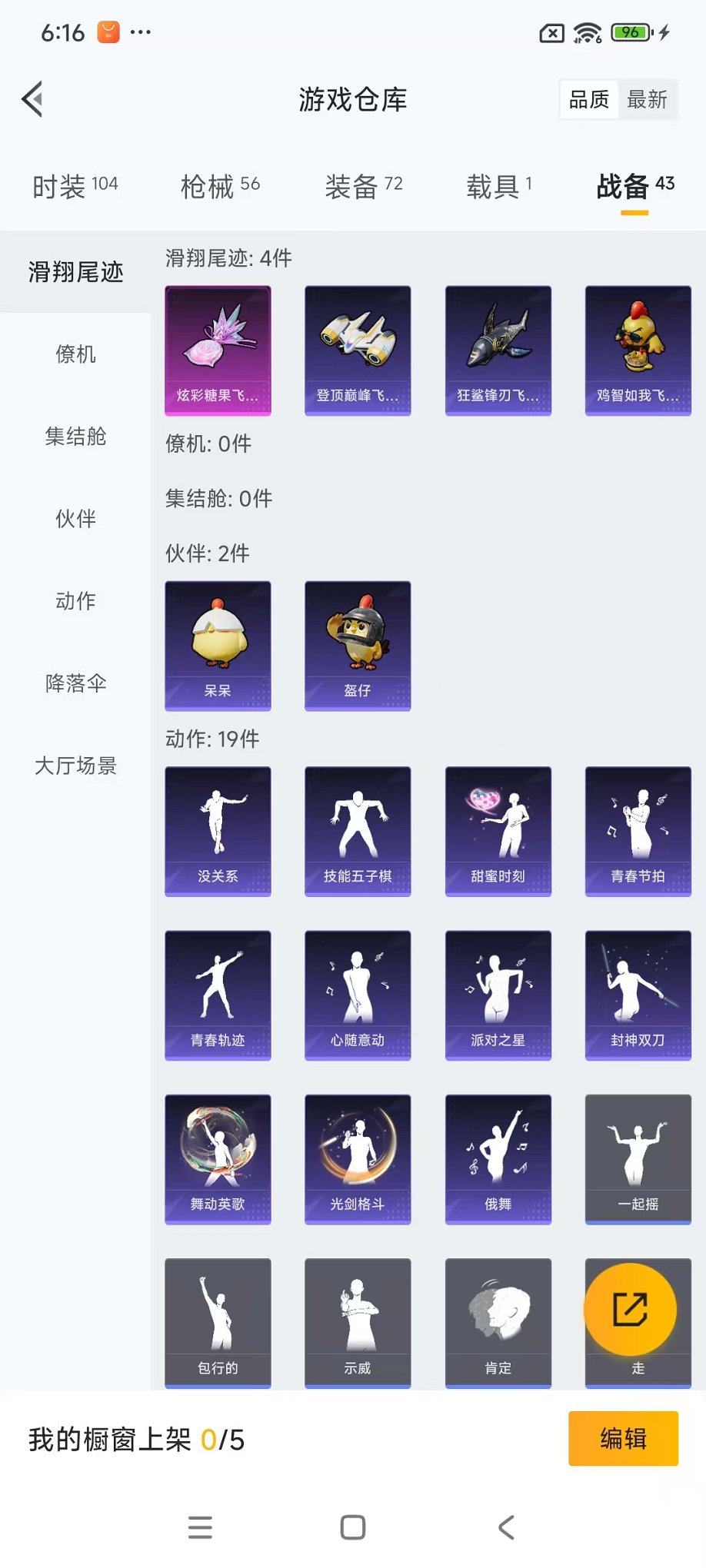This screenshot has width=706, height=1568.
Task: Select 降落伞 in the sidebar
Action: tap(75, 683)
